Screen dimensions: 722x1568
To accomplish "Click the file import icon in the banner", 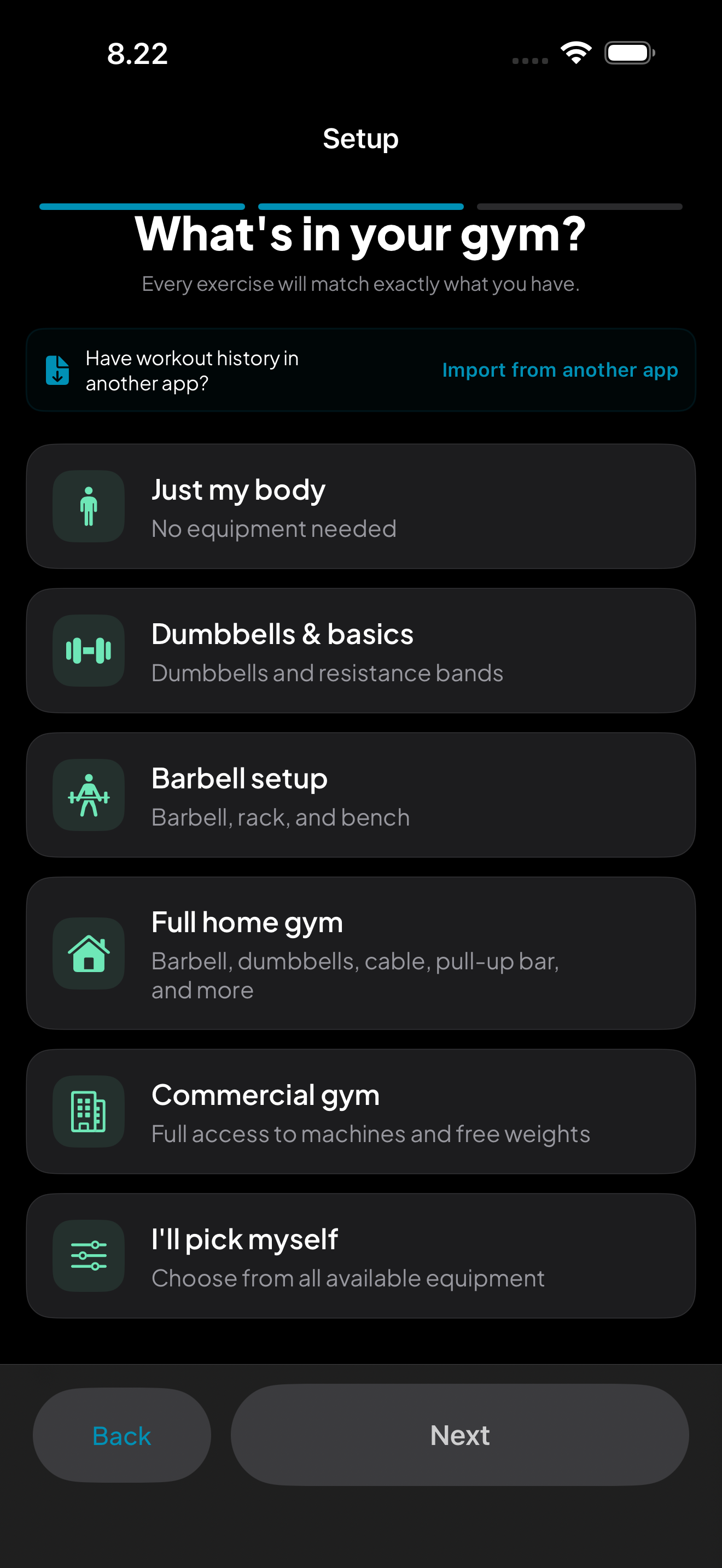I will 56,370.
